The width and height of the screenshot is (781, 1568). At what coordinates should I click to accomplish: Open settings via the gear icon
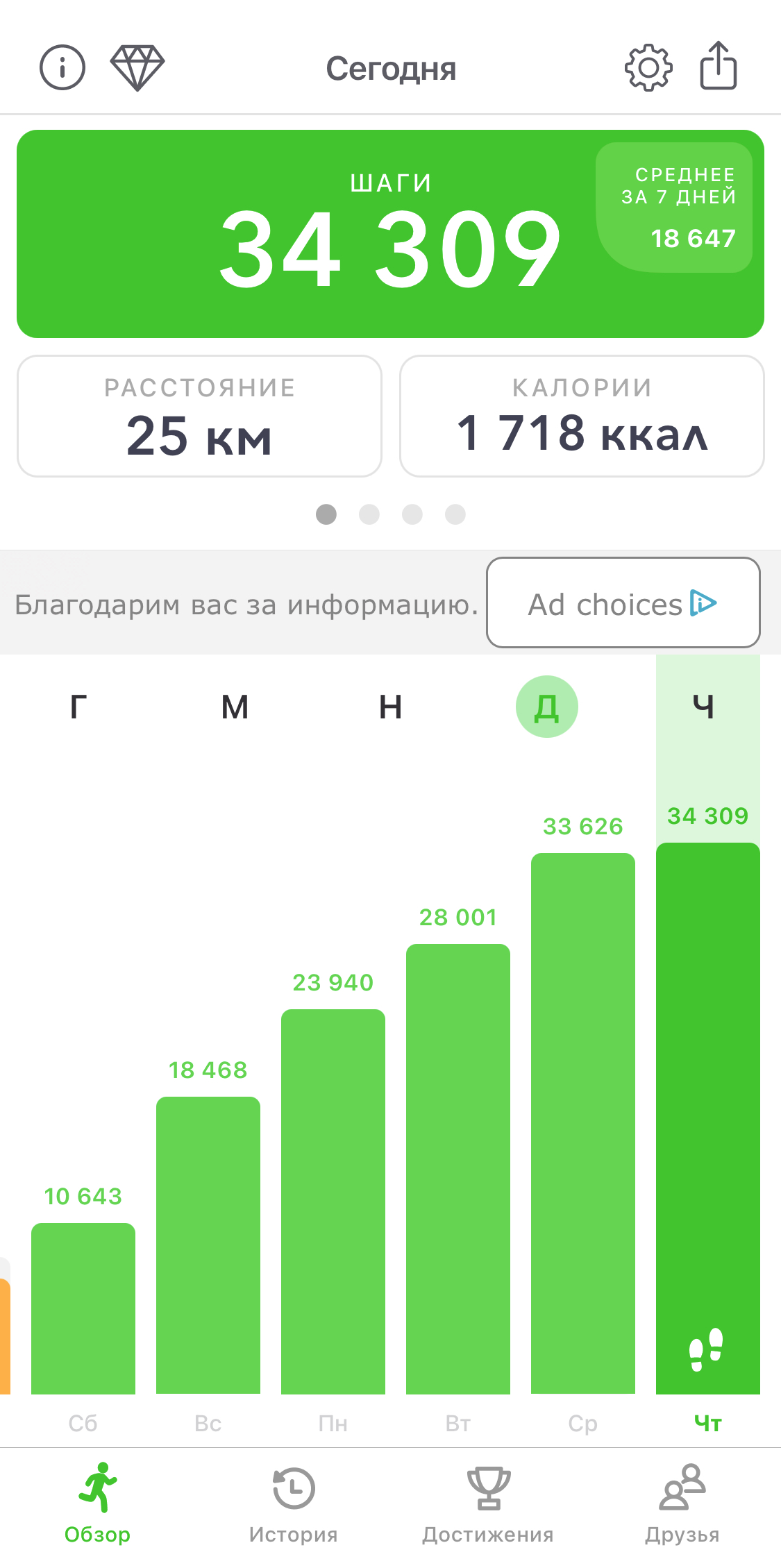(648, 68)
